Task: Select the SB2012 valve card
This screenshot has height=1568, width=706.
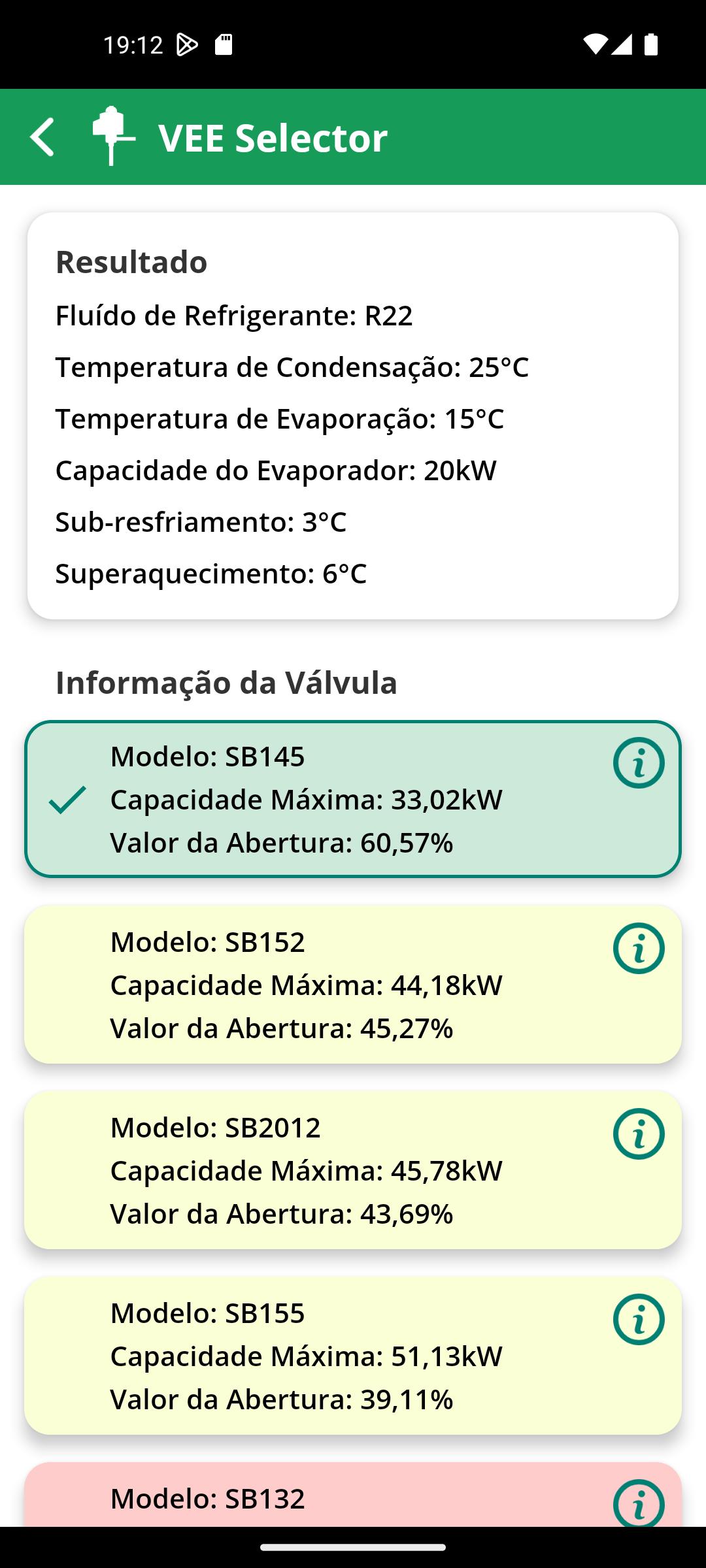Action: pyautogui.click(x=353, y=1170)
